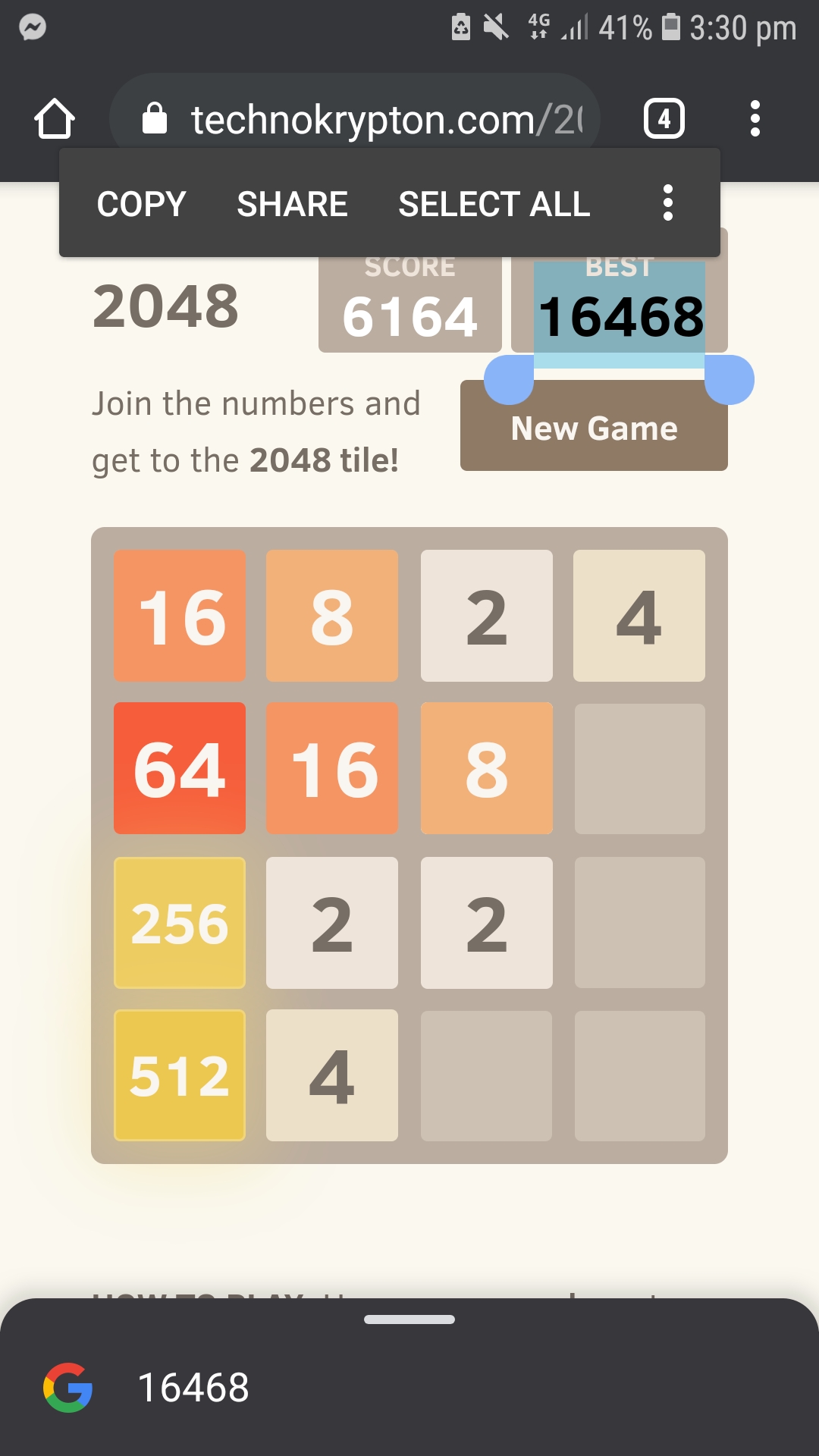Open the tab switcher showing 4

point(664,119)
